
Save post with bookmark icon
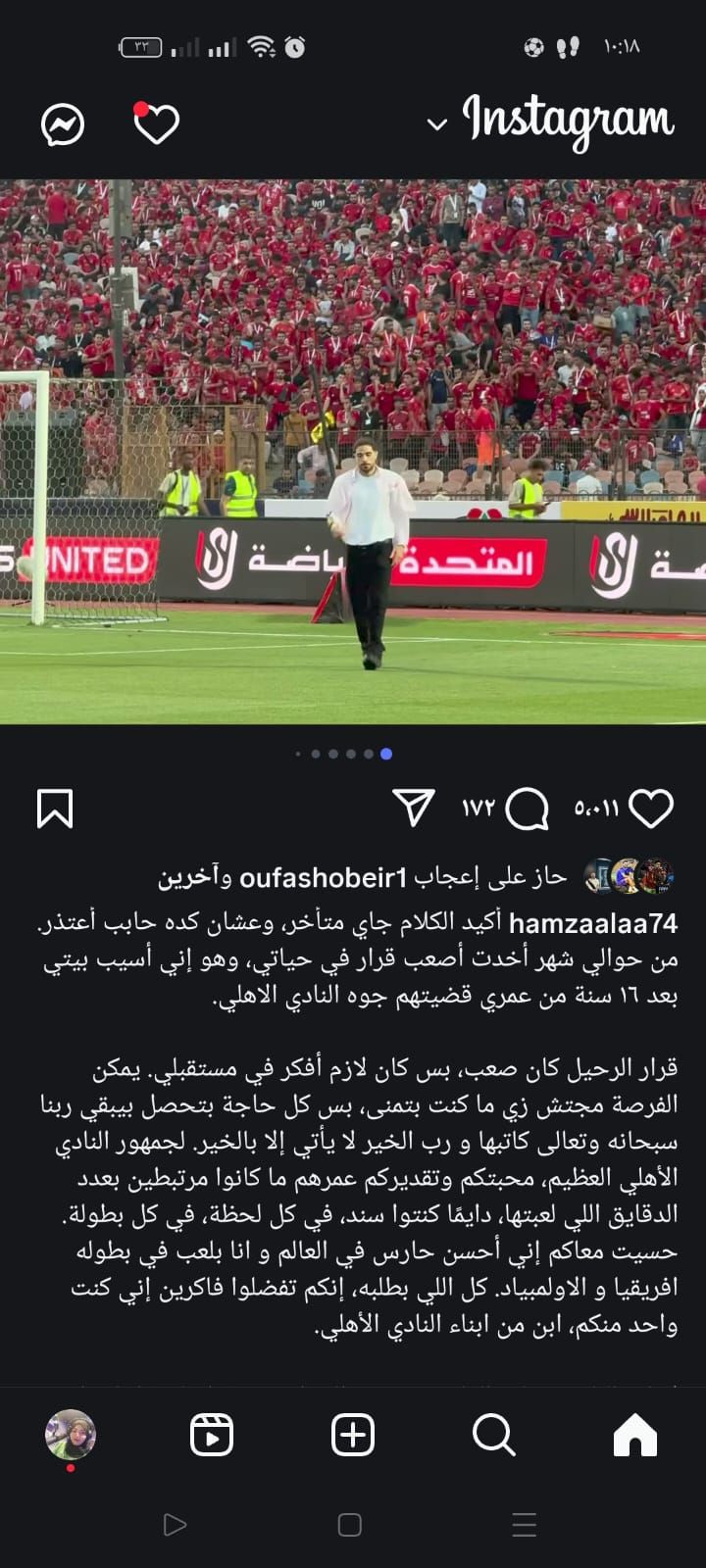pyautogui.click(x=55, y=808)
